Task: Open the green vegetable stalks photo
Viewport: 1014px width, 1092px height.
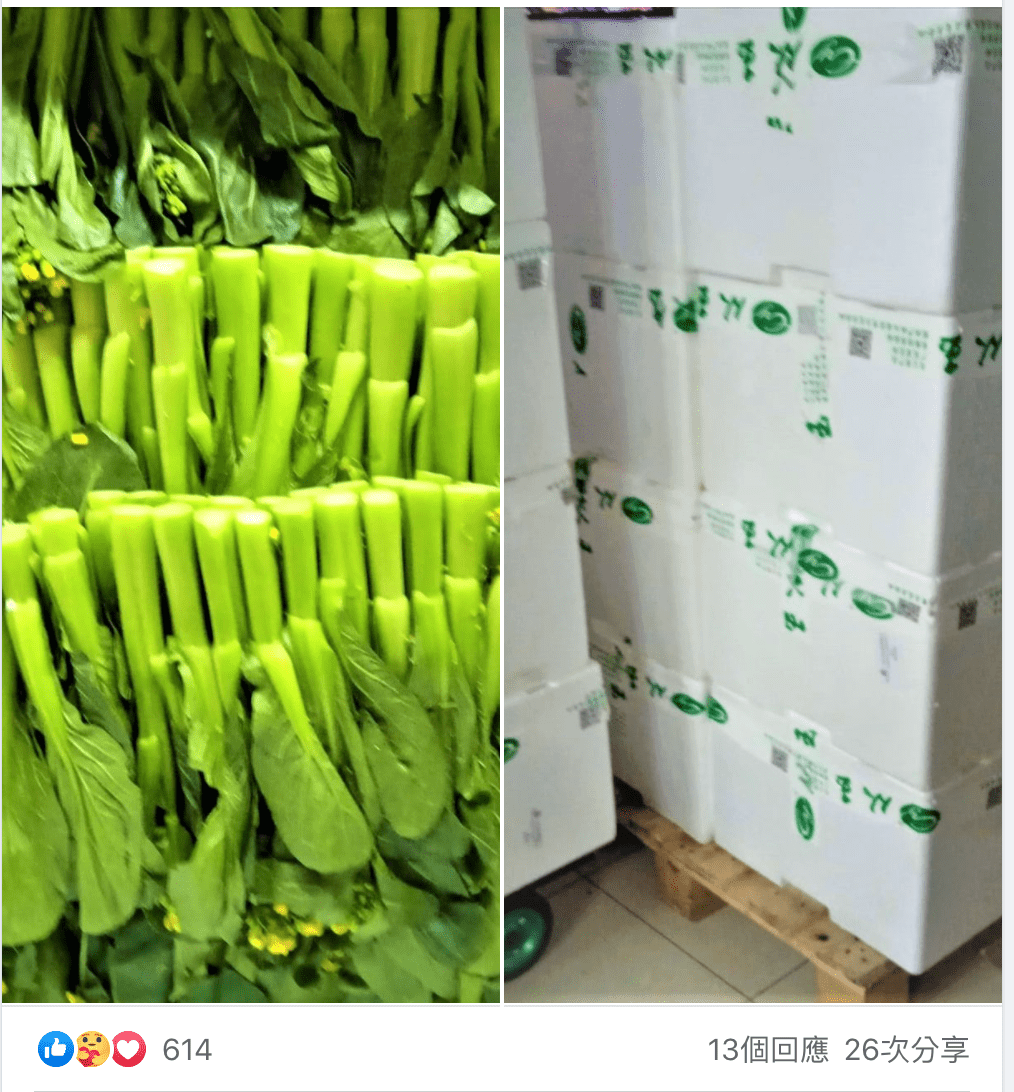Action: (x=250, y=505)
